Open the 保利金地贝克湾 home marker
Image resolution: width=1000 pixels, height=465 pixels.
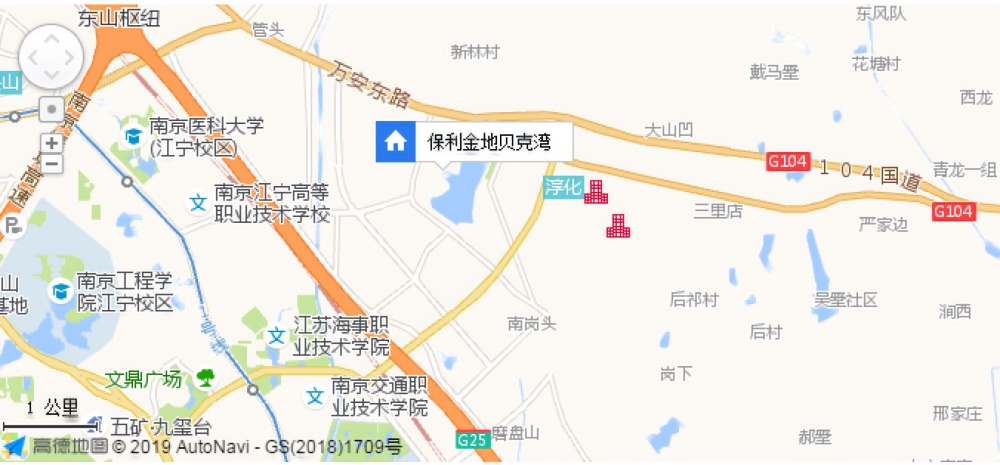(395, 142)
